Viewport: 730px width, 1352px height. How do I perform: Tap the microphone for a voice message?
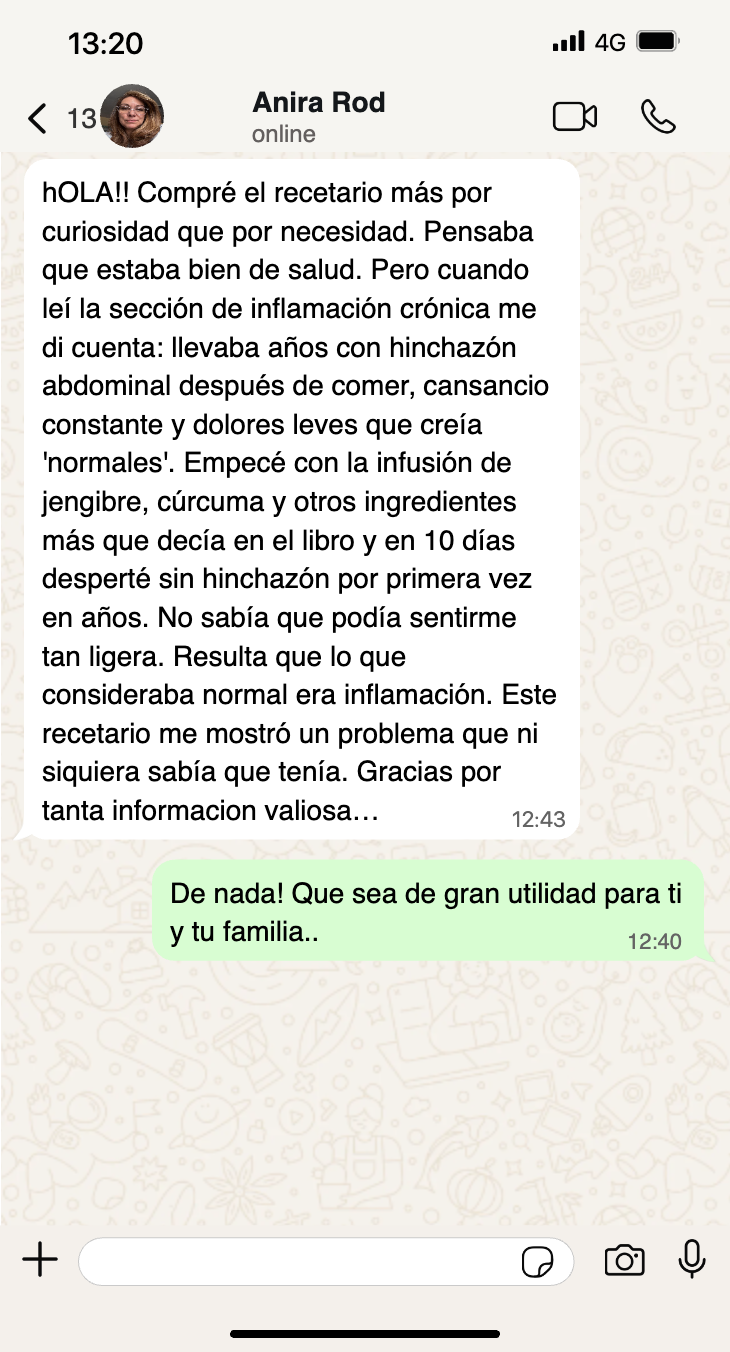[x=692, y=1260]
